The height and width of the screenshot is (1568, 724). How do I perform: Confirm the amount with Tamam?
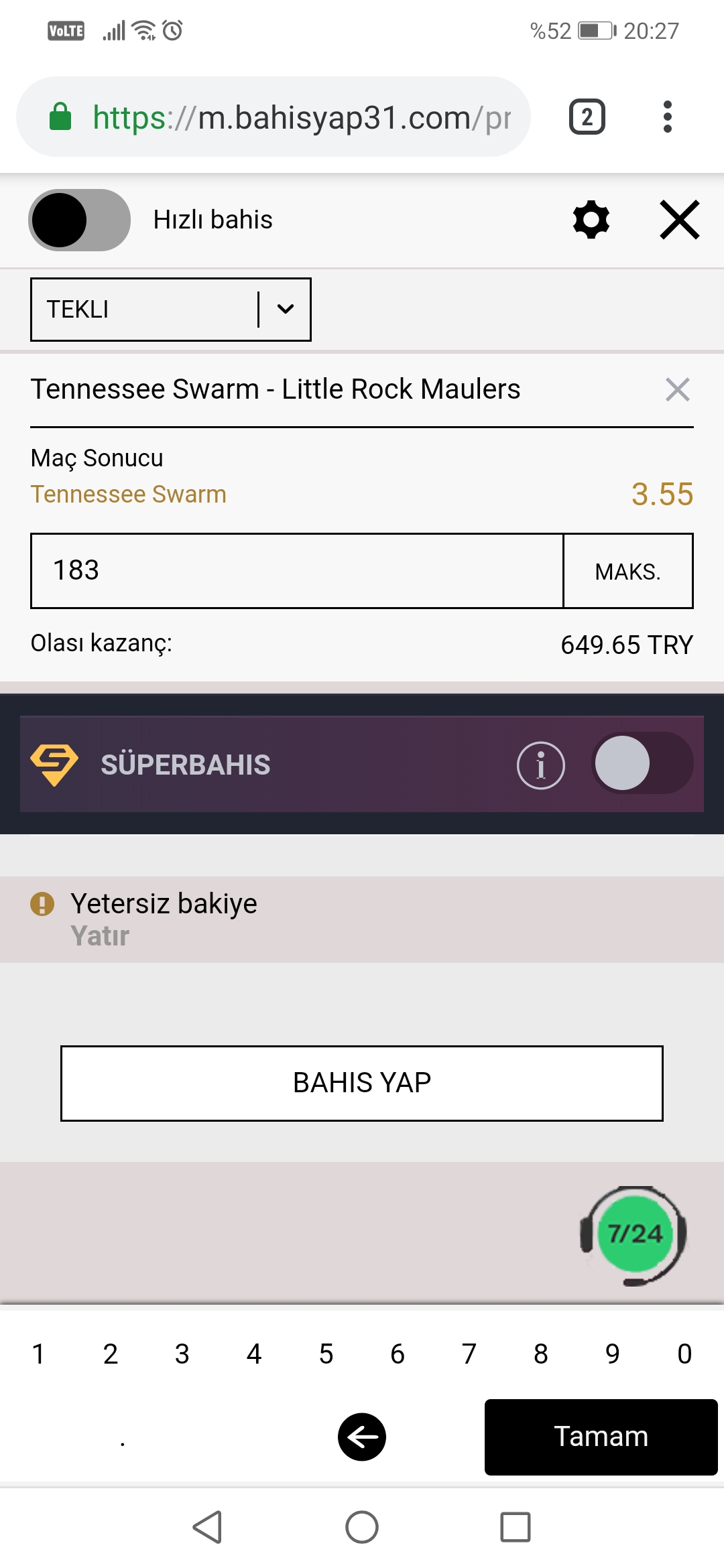point(601,1437)
